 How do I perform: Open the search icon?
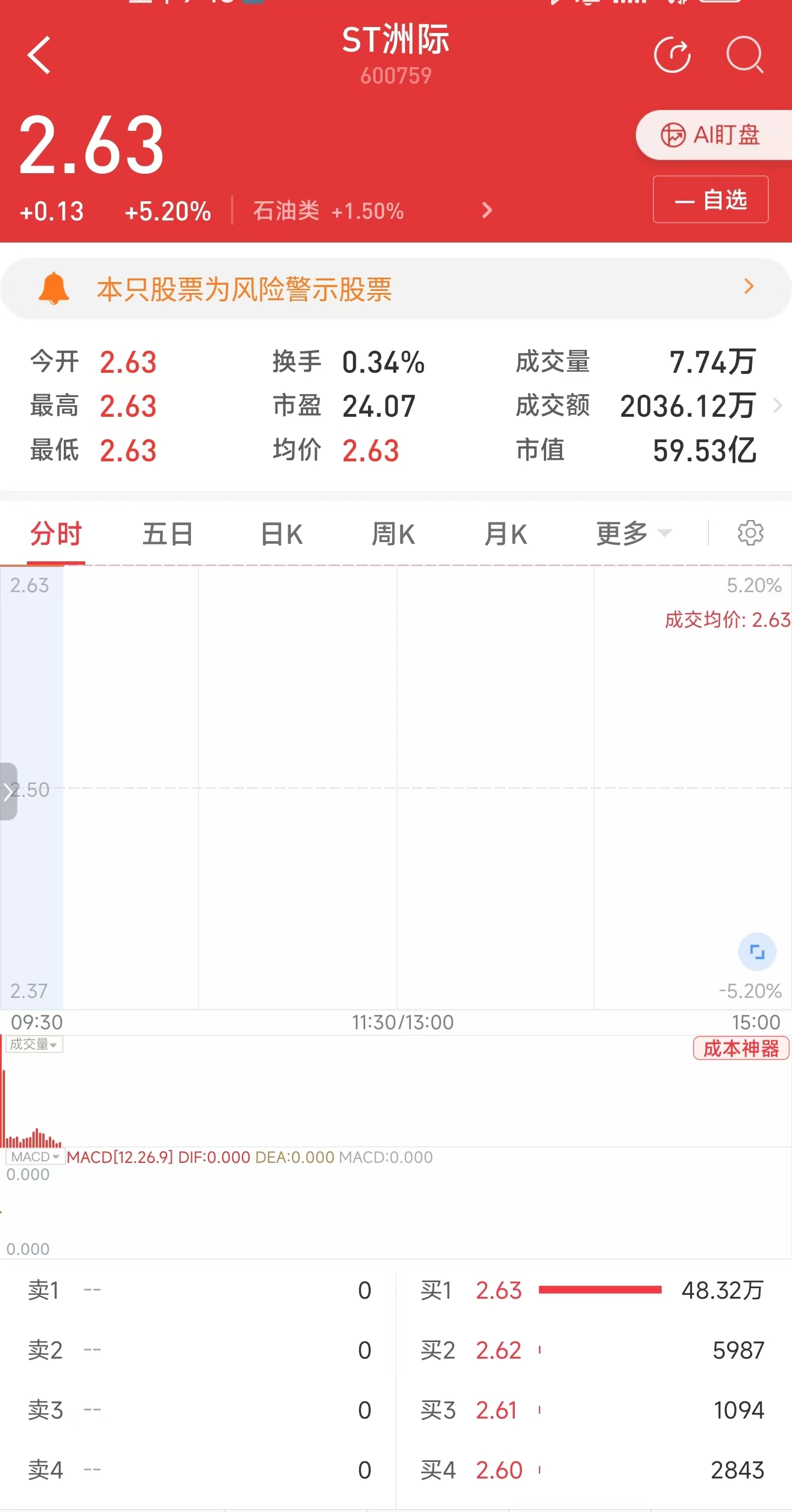745,55
